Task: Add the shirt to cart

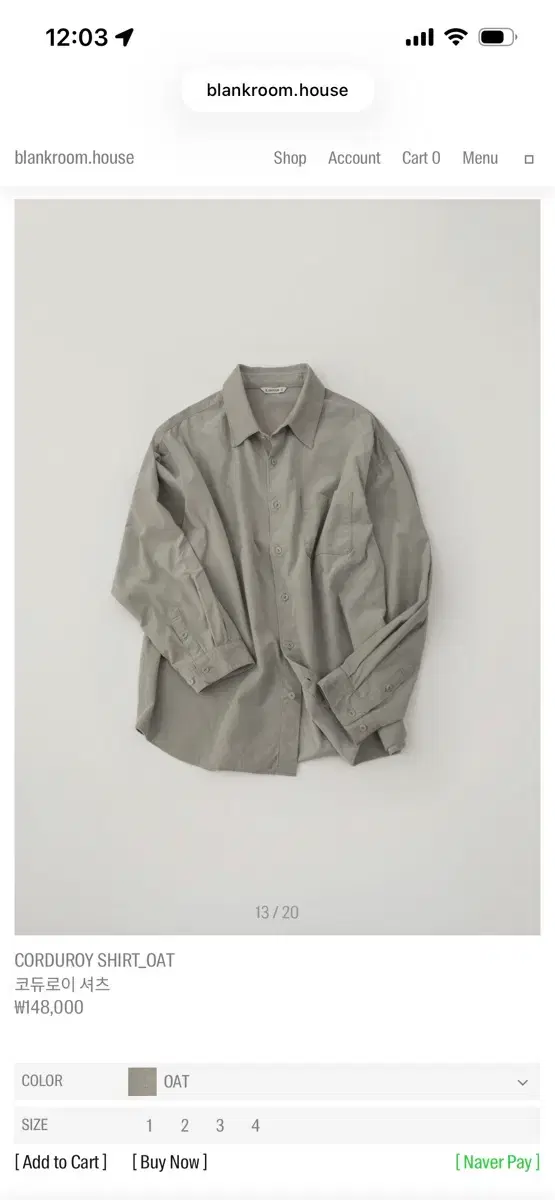Action: [x=61, y=1162]
